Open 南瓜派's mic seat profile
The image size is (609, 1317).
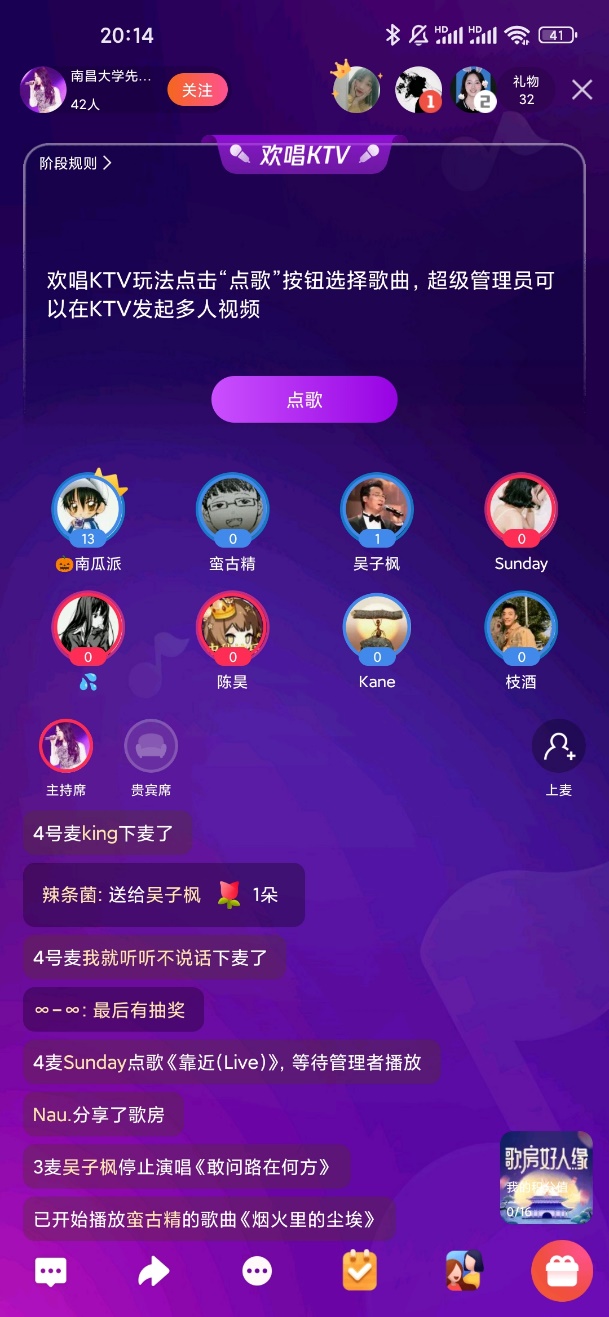click(88, 510)
